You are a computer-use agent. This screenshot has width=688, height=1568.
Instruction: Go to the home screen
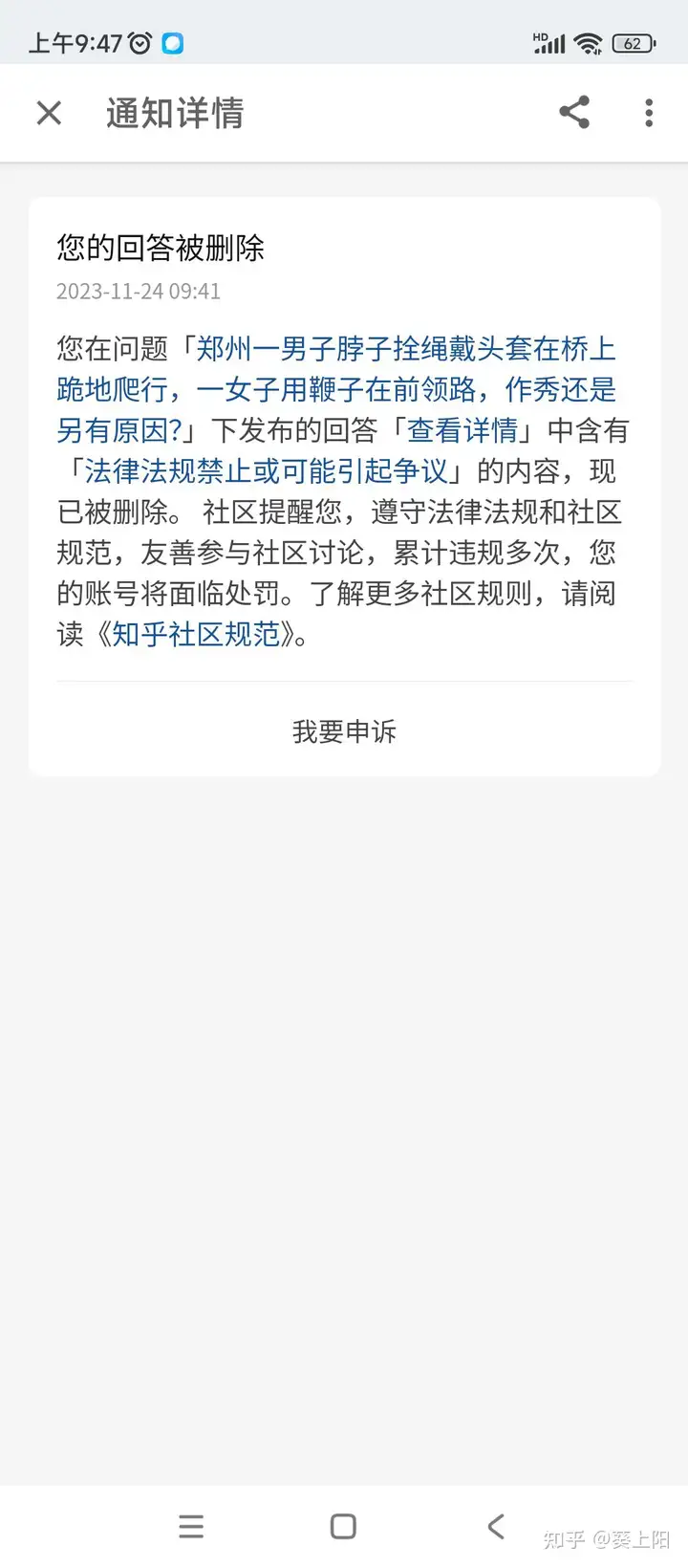pyautogui.click(x=343, y=1527)
